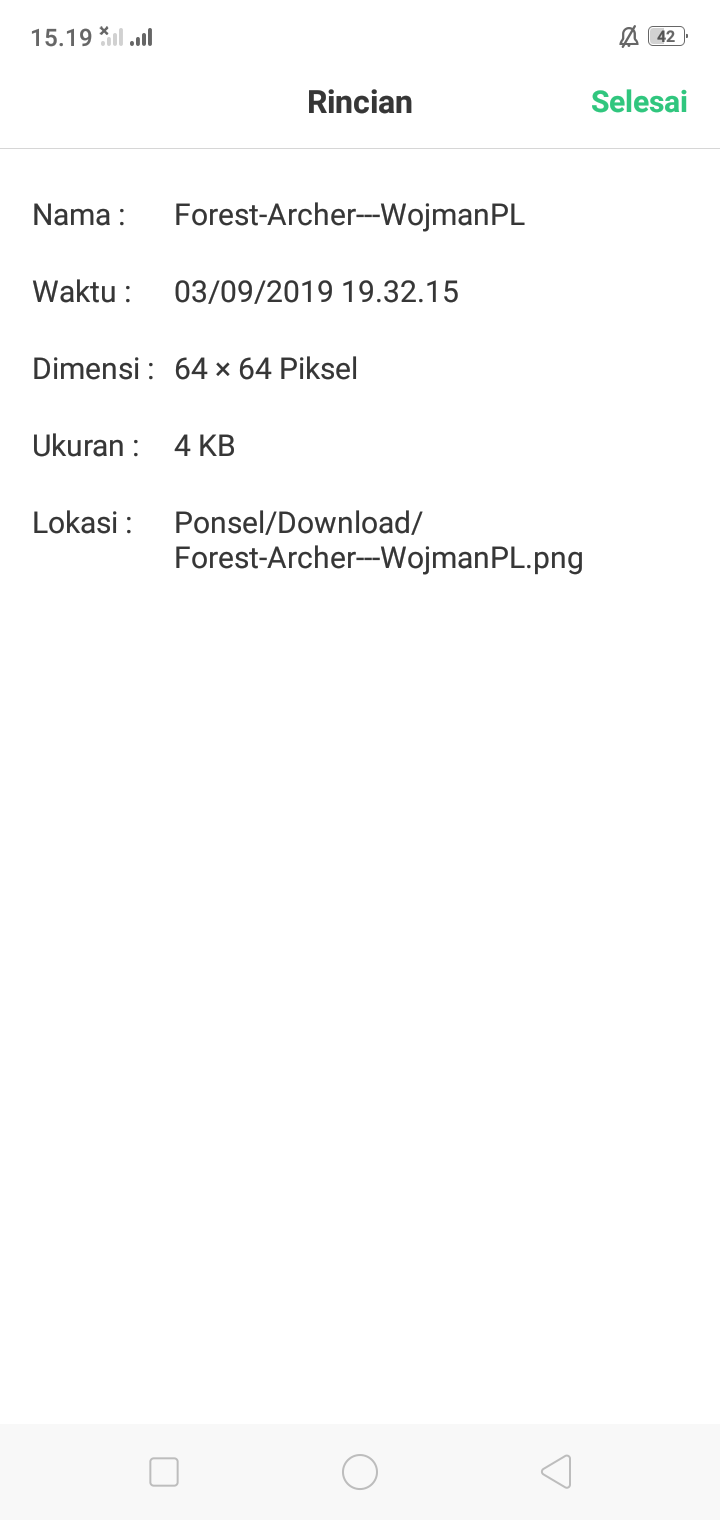
Task: Go to the home screen
Action: (x=360, y=1471)
